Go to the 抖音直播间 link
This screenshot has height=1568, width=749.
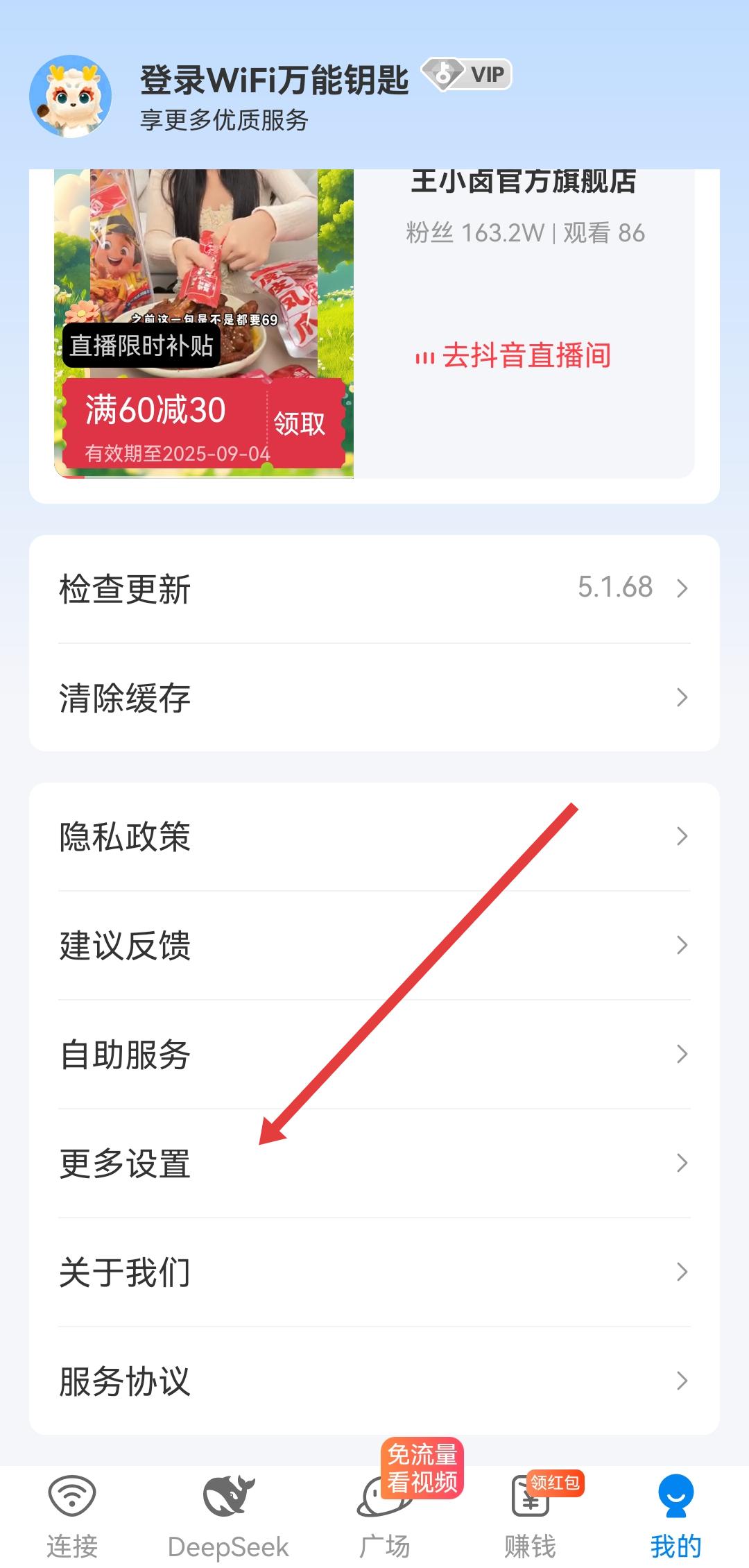tap(513, 356)
